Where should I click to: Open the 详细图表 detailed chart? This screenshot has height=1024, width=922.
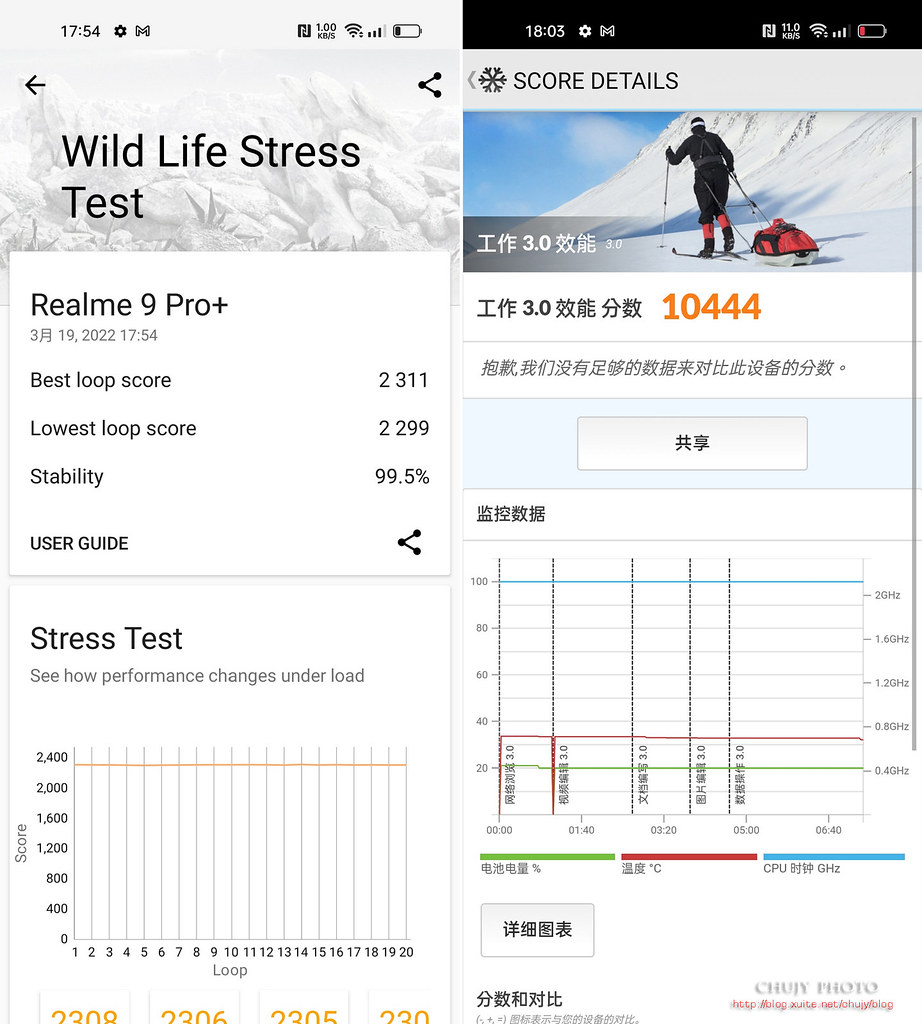[x=537, y=930]
